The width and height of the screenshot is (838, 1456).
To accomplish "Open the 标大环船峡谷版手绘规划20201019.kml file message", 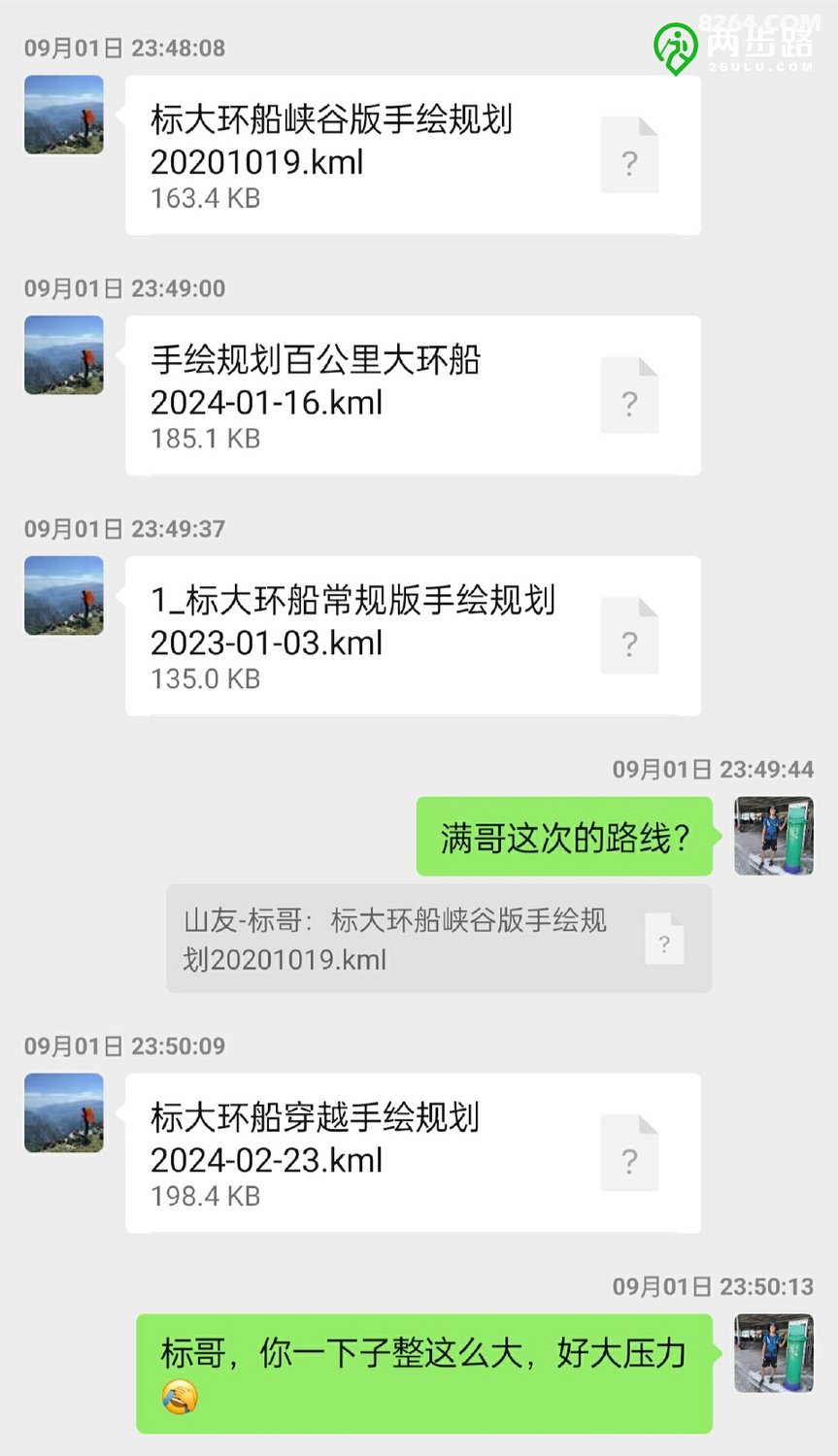I will pyautogui.click(x=413, y=155).
